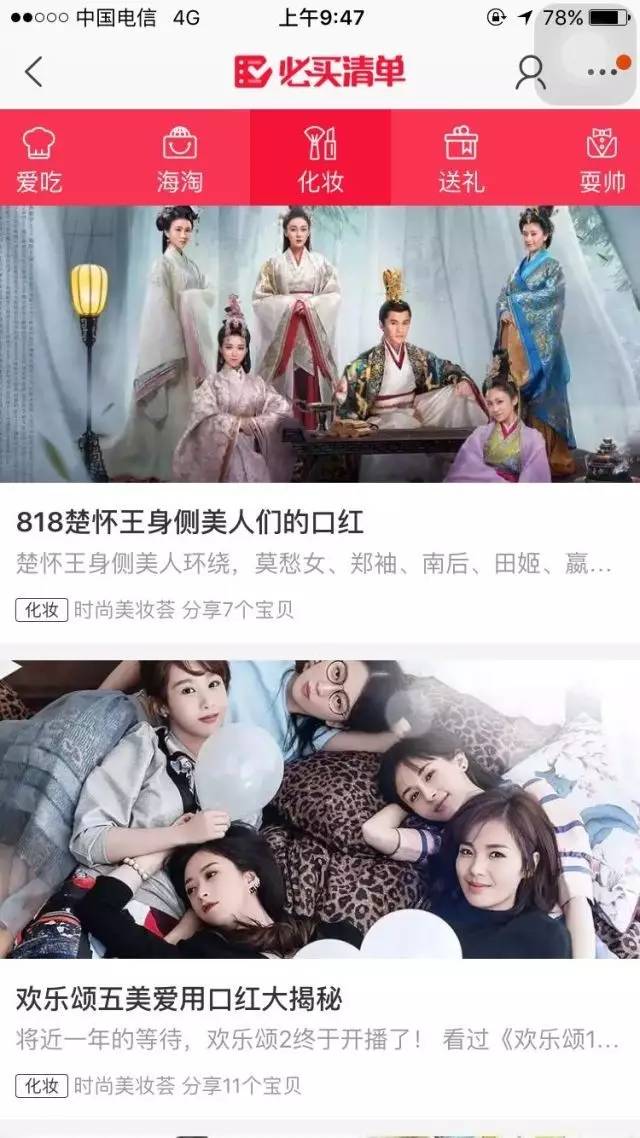
Task: Switch to the 送礼 category tab
Action: click(x=461, y=160)
